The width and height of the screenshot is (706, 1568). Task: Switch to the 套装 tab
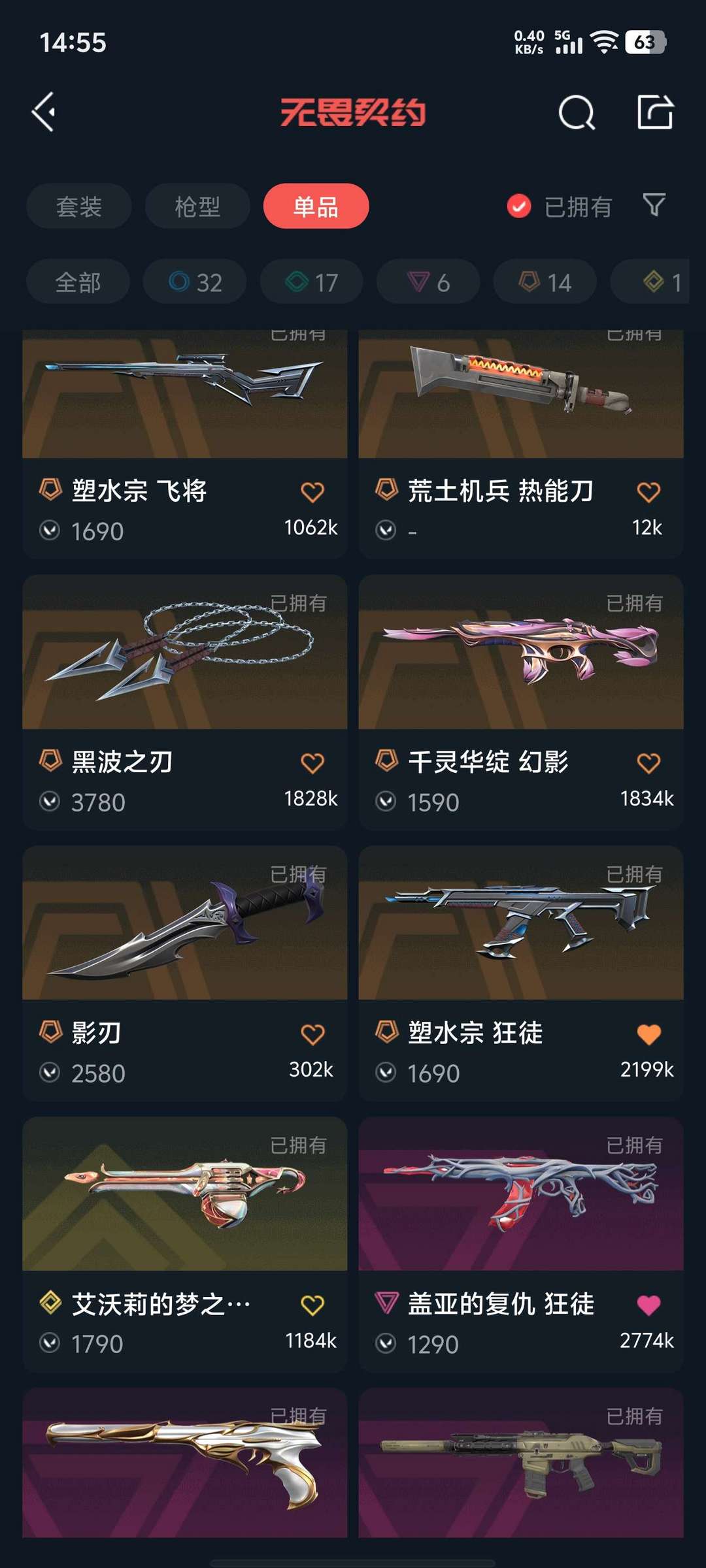pyautogui.click(x=78, y=206)
